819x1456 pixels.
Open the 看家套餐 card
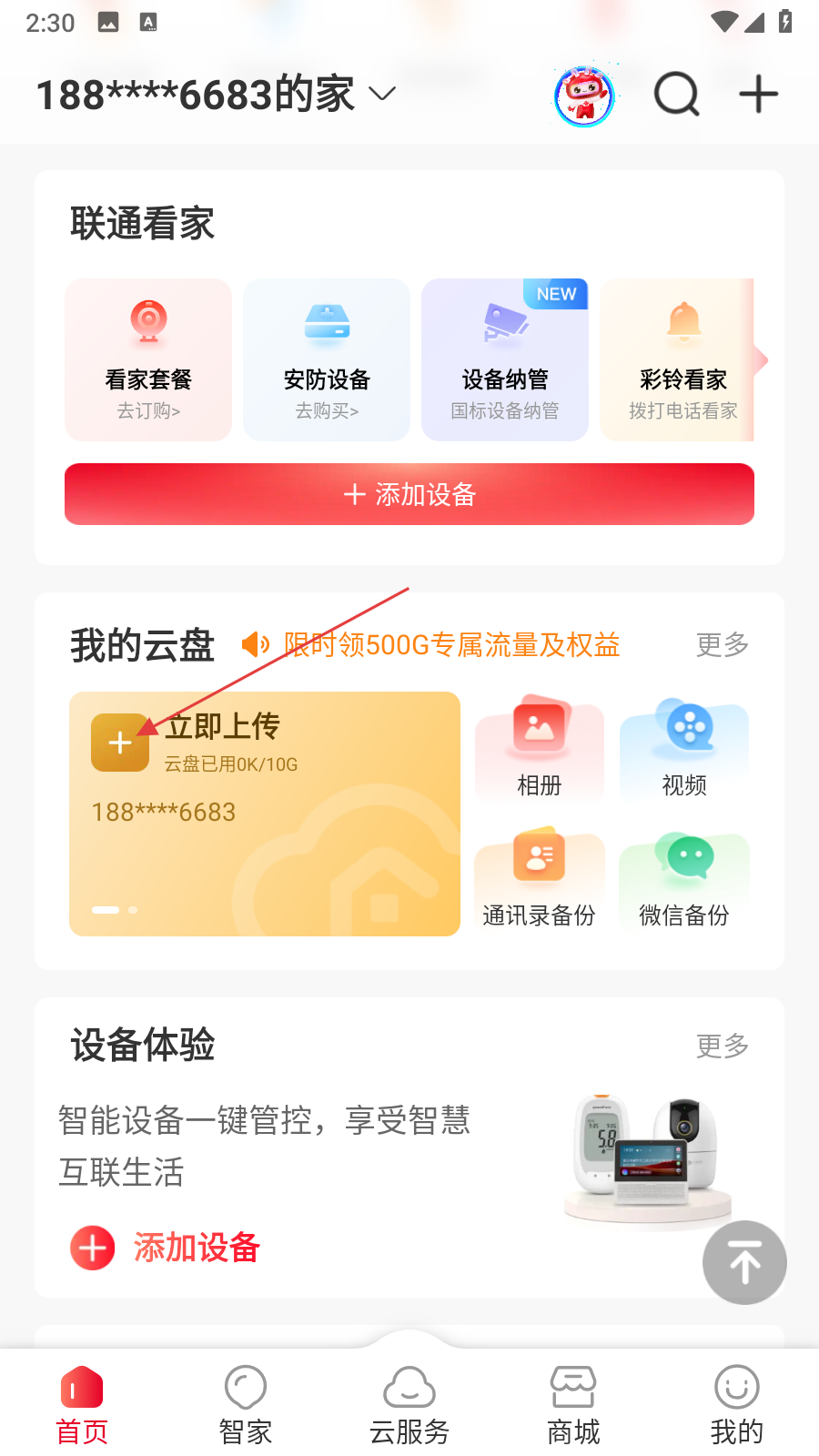pyautogui.click(x=148, y=360)
